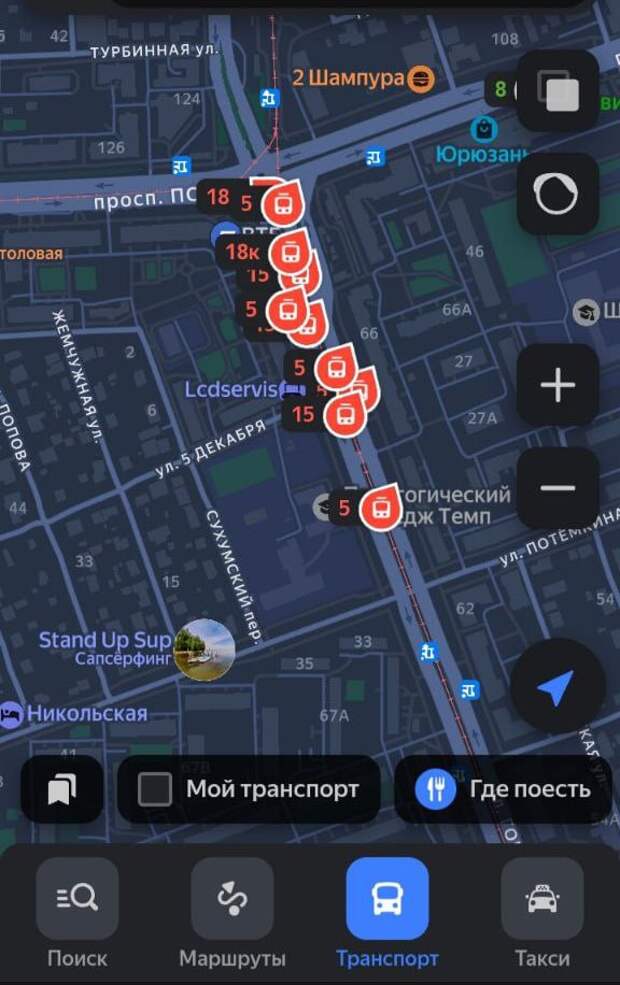Select the Транспорт tab
Image resolution: width=620 pixels, height=985 pixels.
[387, 913]
